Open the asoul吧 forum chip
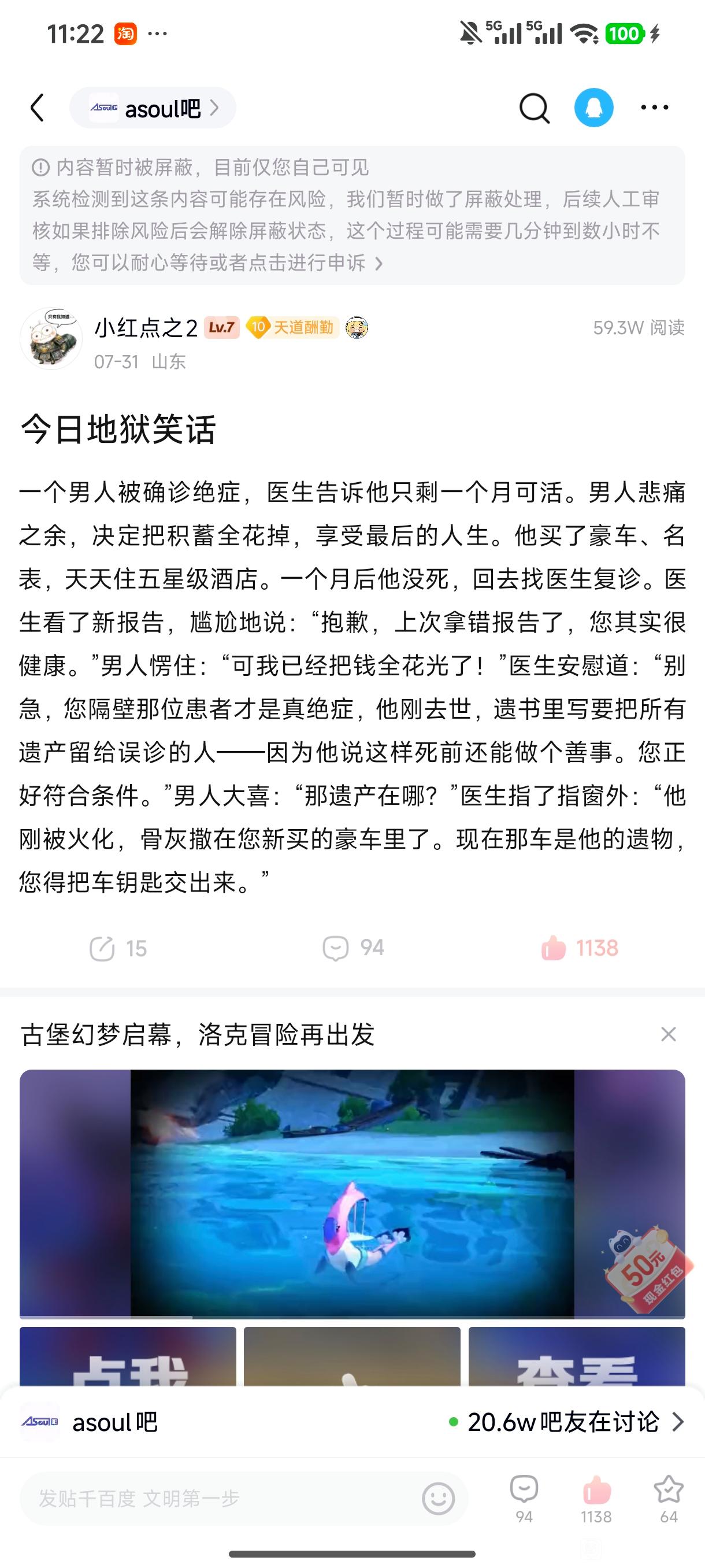This screenshot has width=705, height=1568. click(153, 108)
